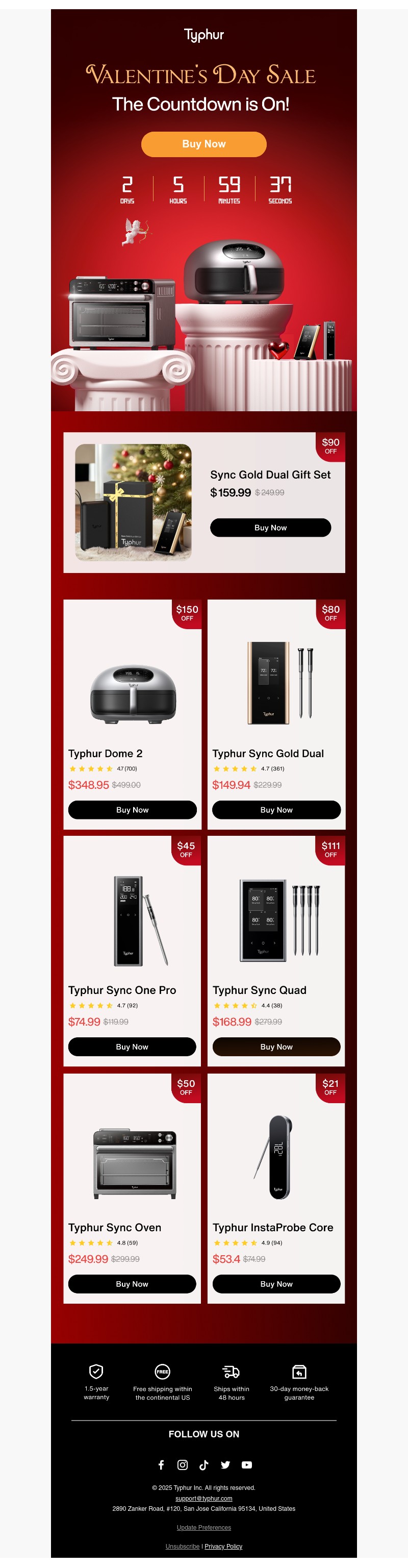Viewport: 408px width, 1568px height.
Task: Open the Privacy Policy link
Action: (x=223, y=1546)
